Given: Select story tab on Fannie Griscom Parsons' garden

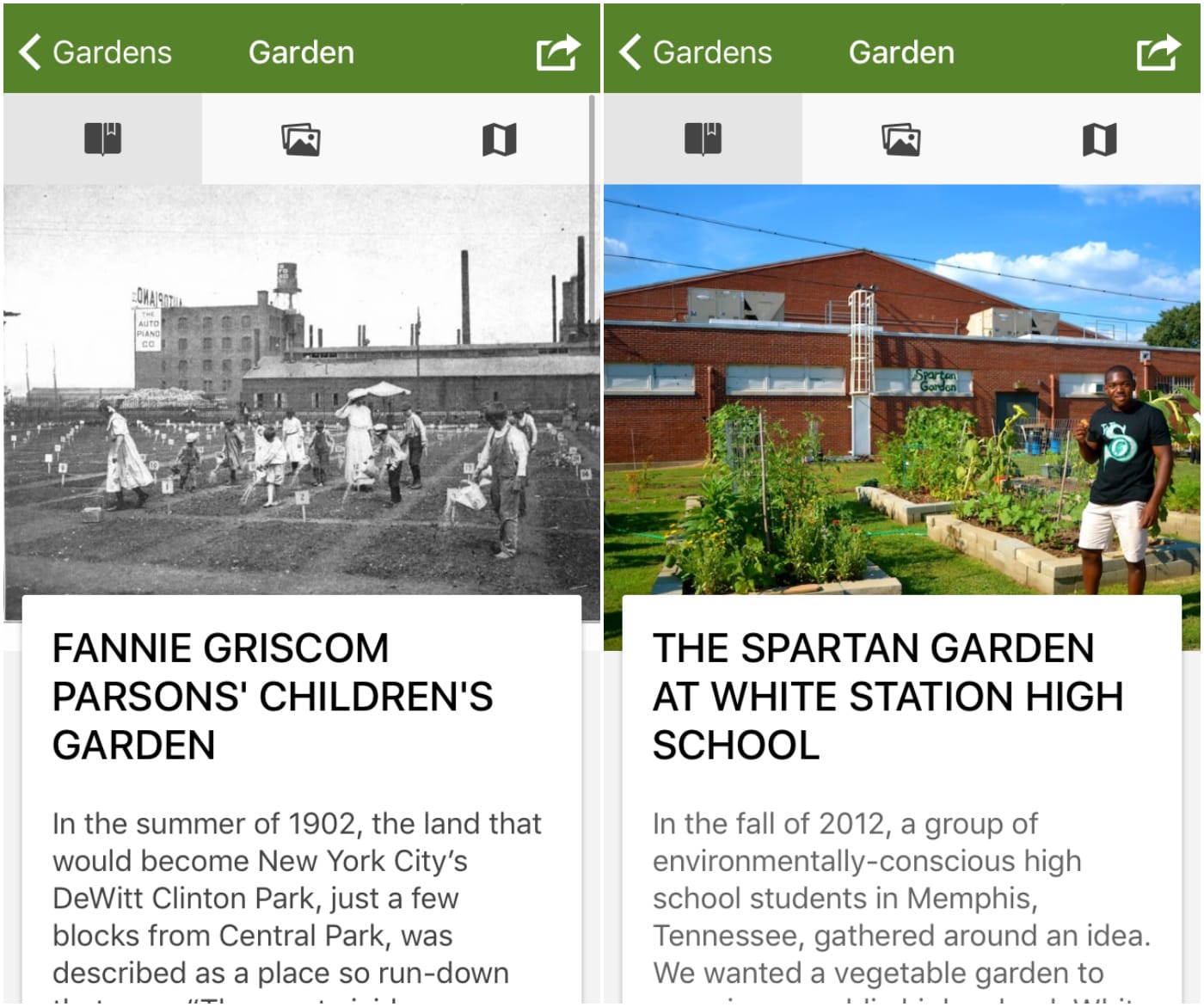Looking at the screenshot, I should coord(102,139).
